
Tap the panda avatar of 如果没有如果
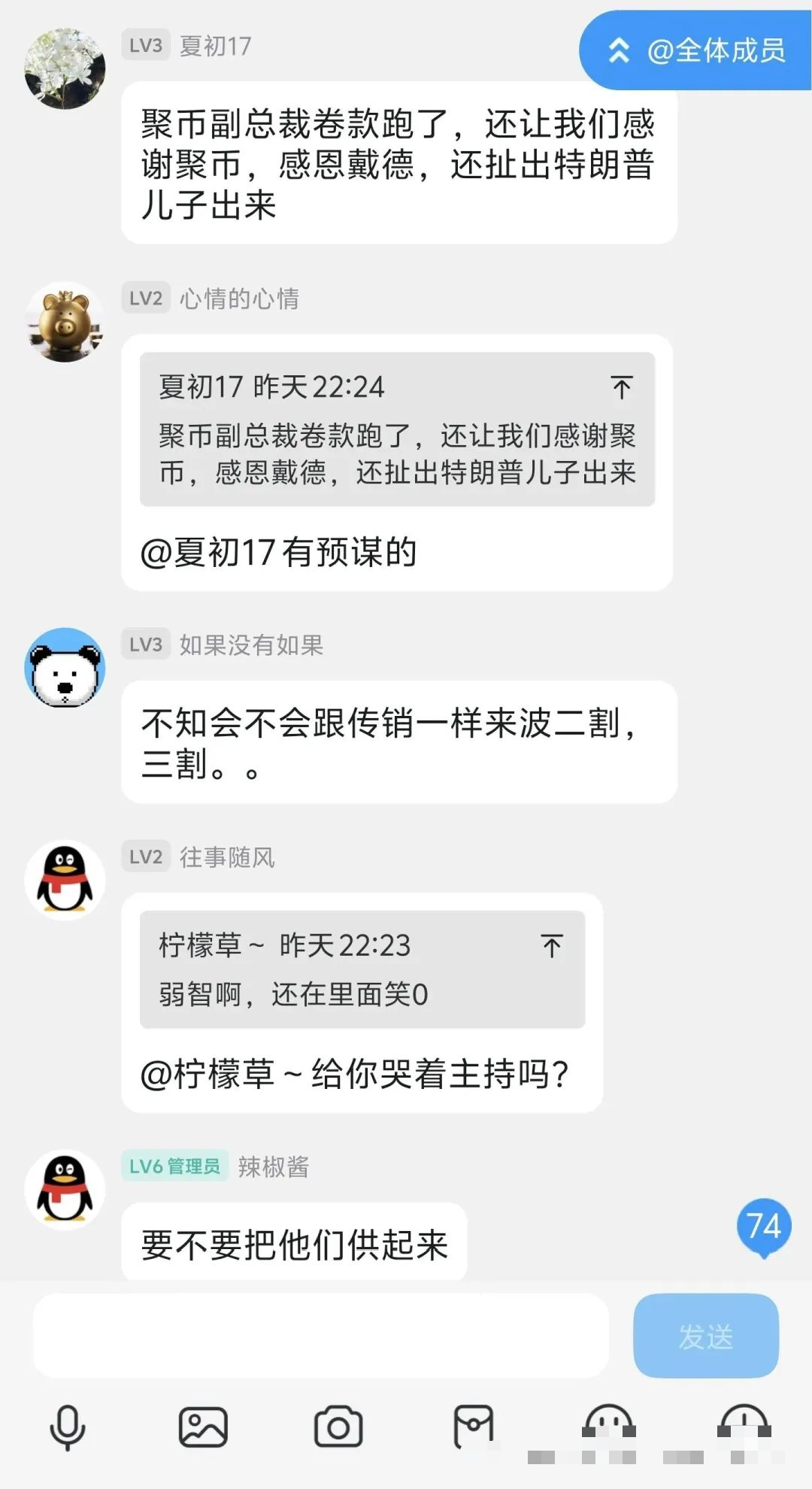click(64, 666)
